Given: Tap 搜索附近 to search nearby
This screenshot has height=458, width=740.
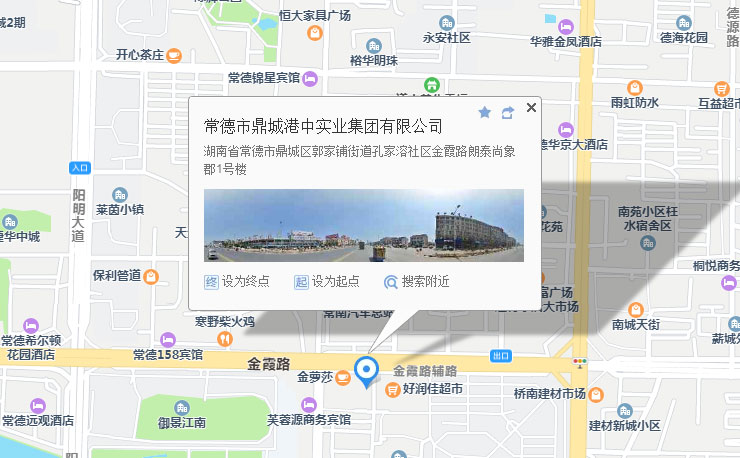Looking at the screenshot, I should click(417, 282).
